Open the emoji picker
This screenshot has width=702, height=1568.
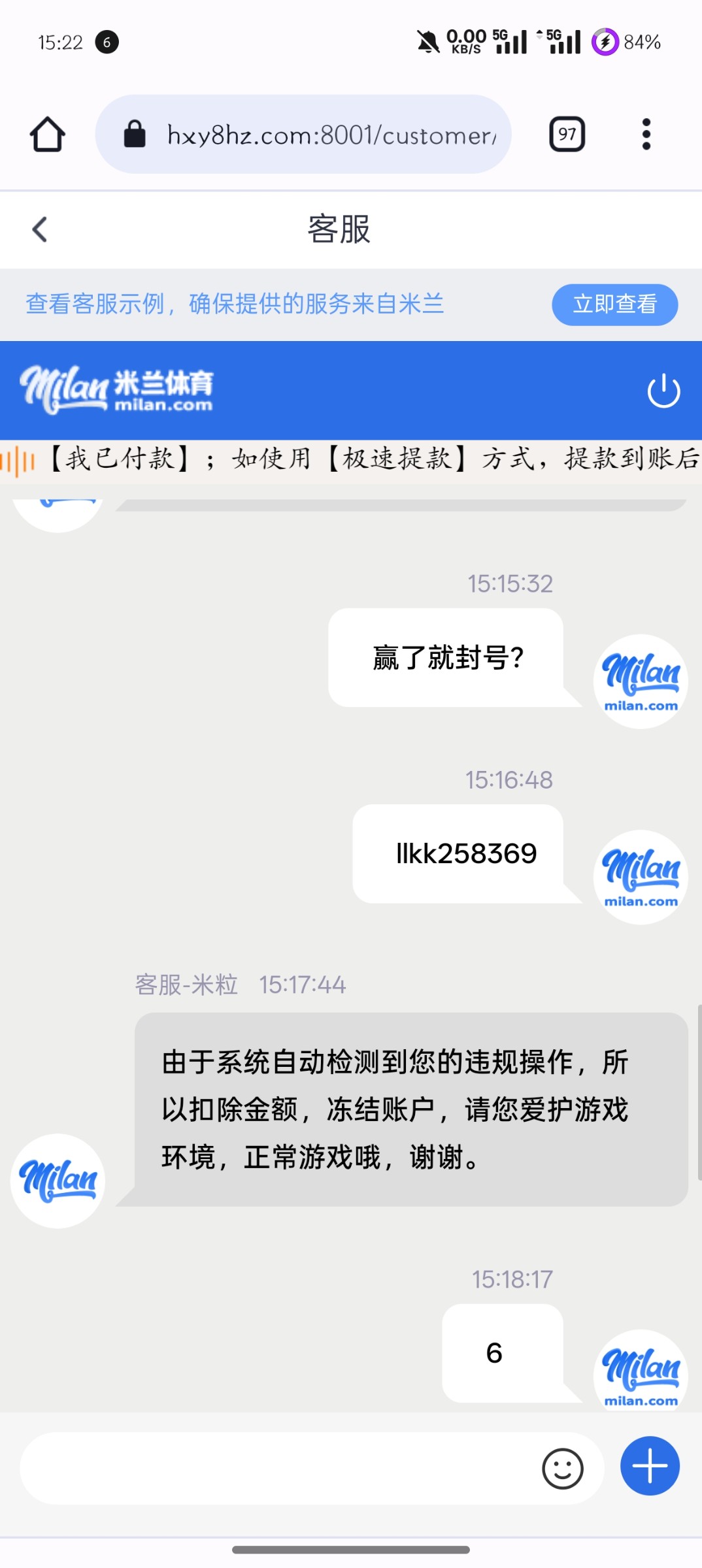click(x=562, y=1468)
